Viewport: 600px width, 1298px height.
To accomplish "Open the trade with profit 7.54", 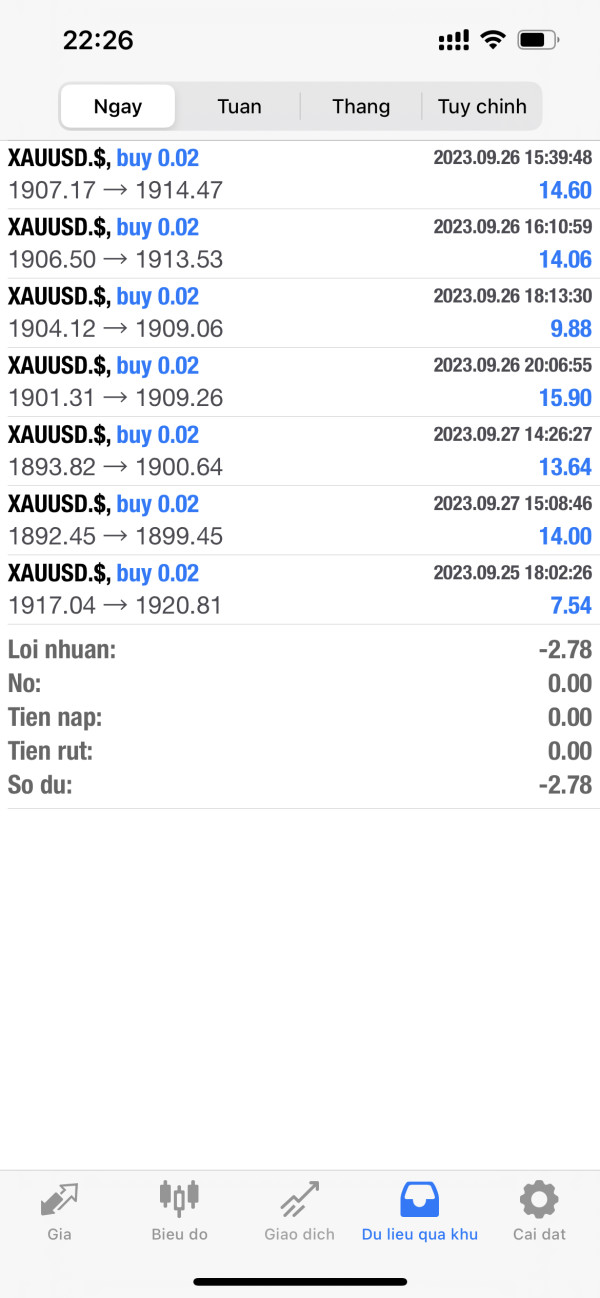I will pyautogui.click(x=300, y=589).
